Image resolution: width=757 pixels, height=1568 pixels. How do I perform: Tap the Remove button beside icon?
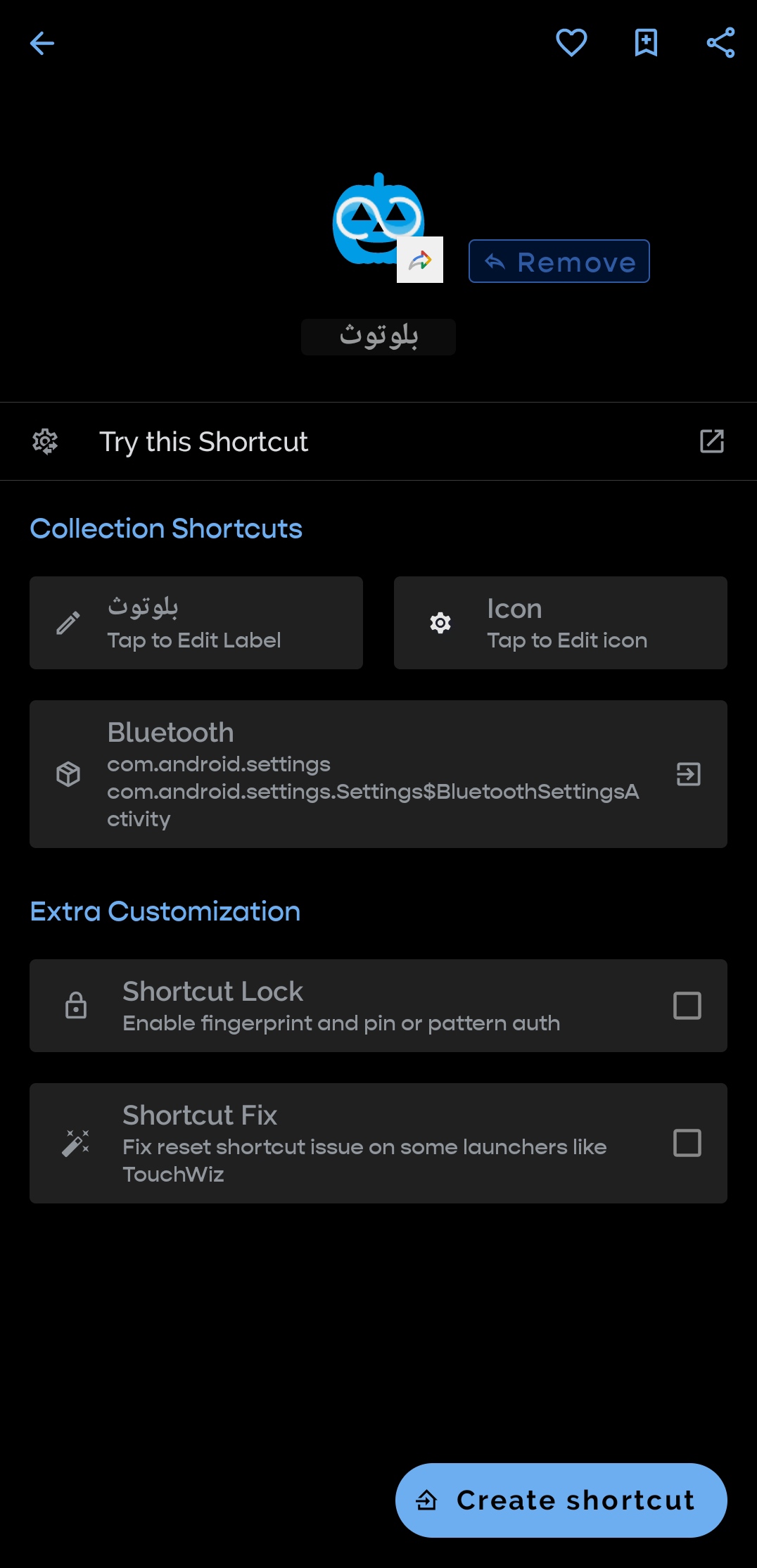(x=559, y=262)
